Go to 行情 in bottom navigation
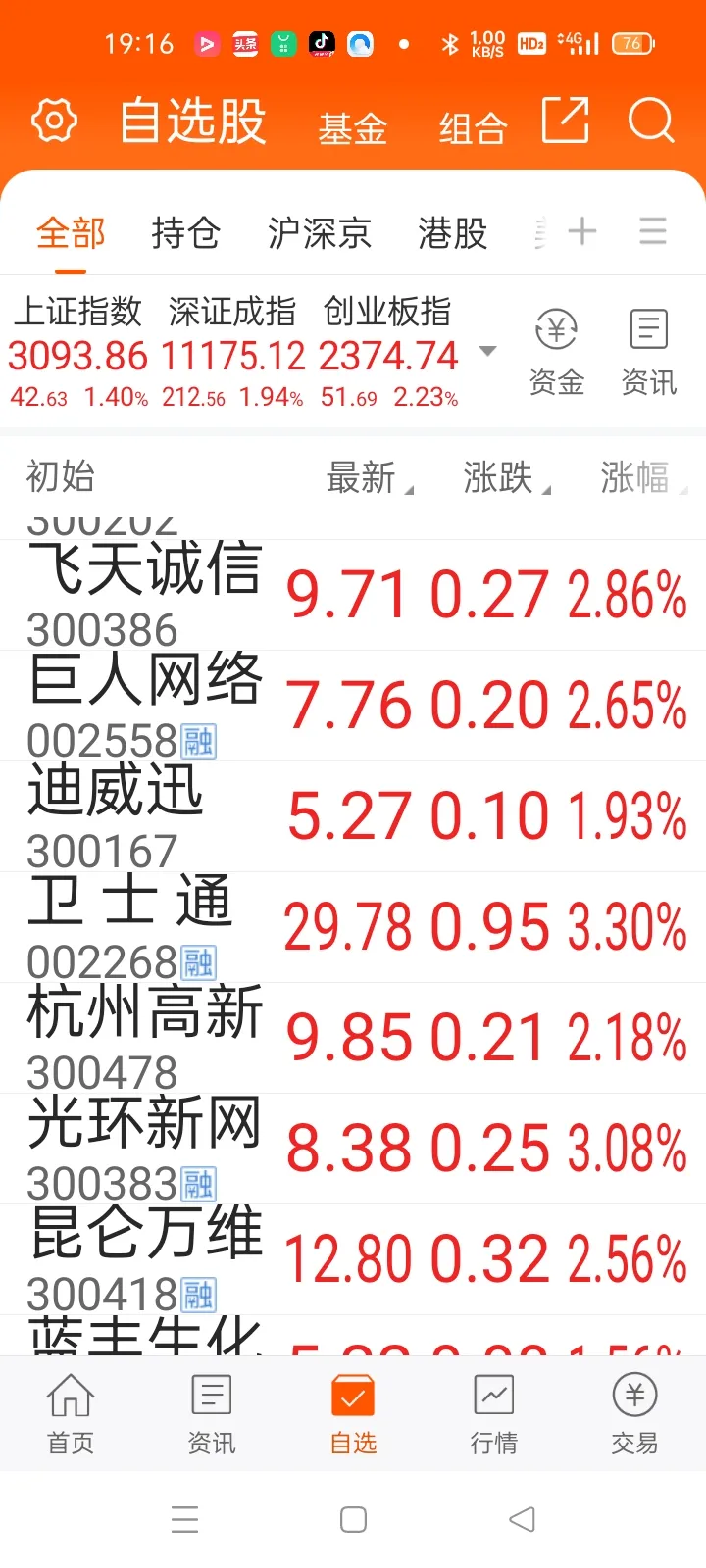The width and height of the screenshot is (706, 1568). click(x=494, y=1413)
